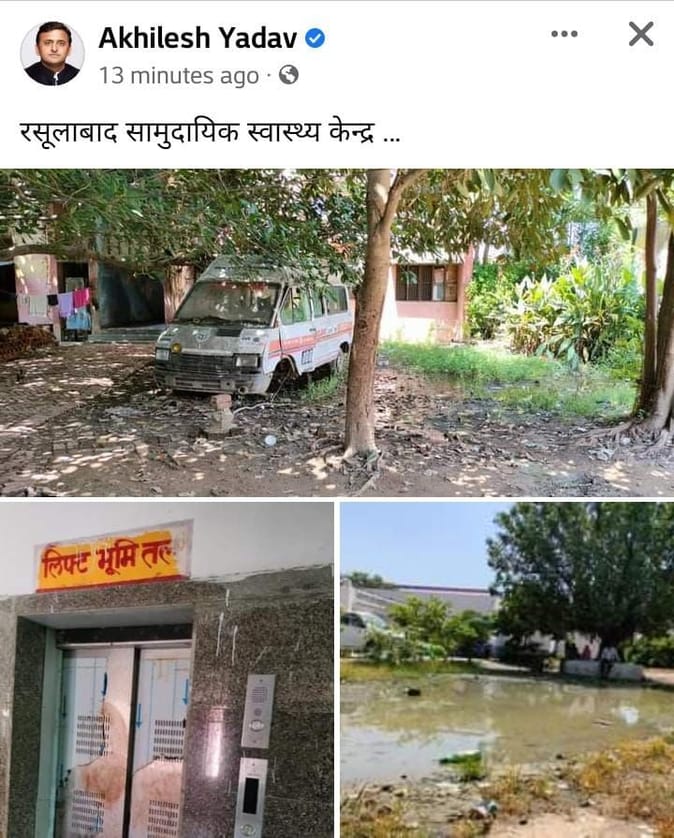Open Akhilesh Yadav's profile picture
The image size is (674, 838).
click(52, 53)
